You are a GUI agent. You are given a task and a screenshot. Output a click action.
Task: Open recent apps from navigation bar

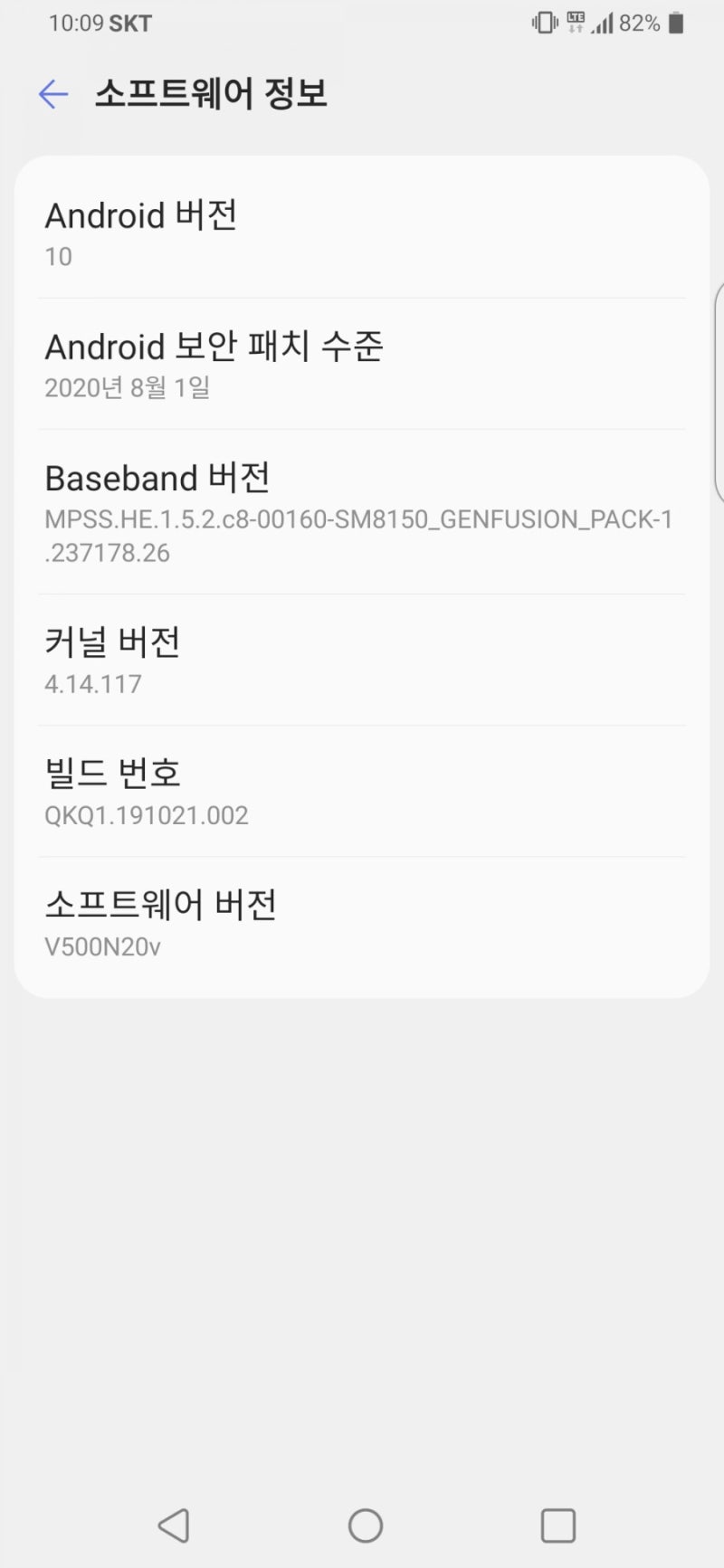point(558,1525)
